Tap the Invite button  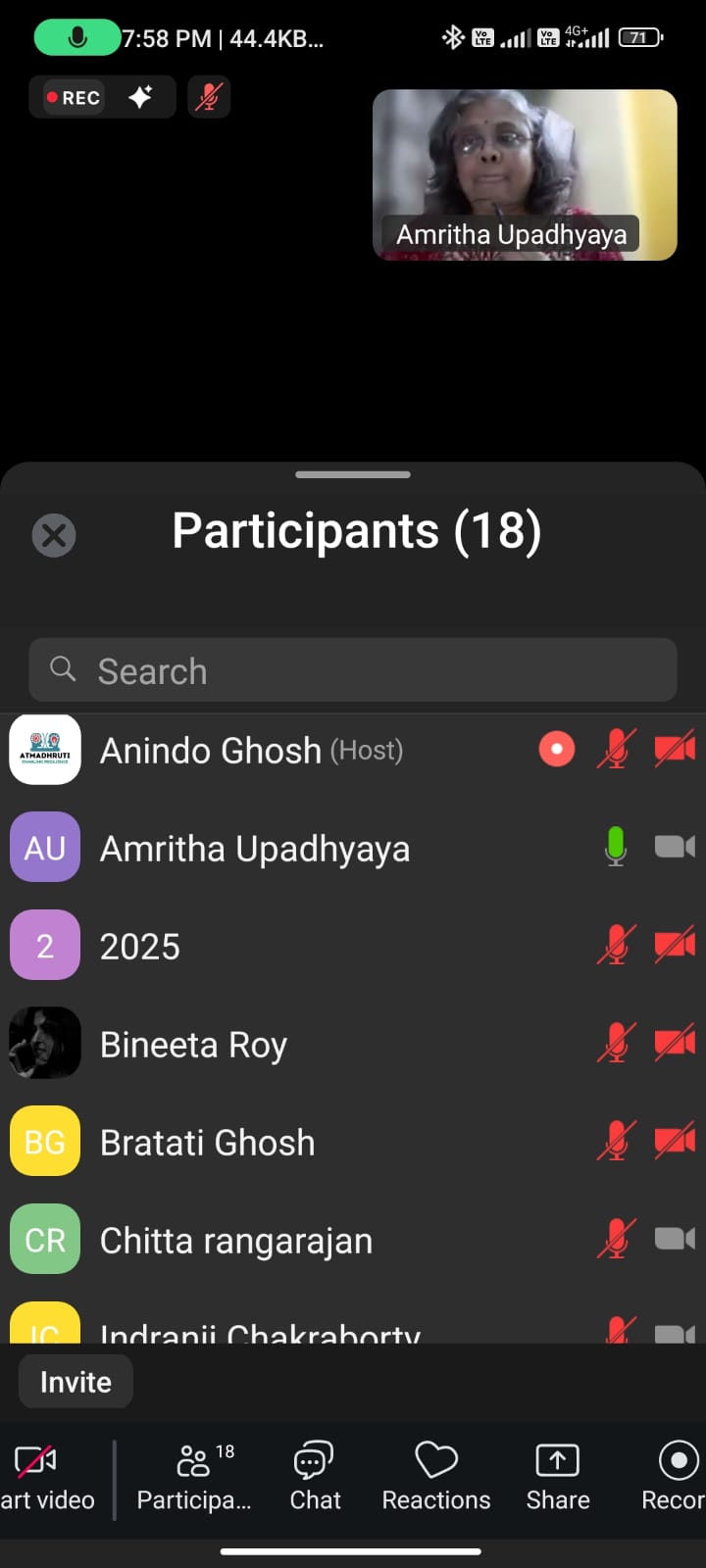(x=76, y=1382)
